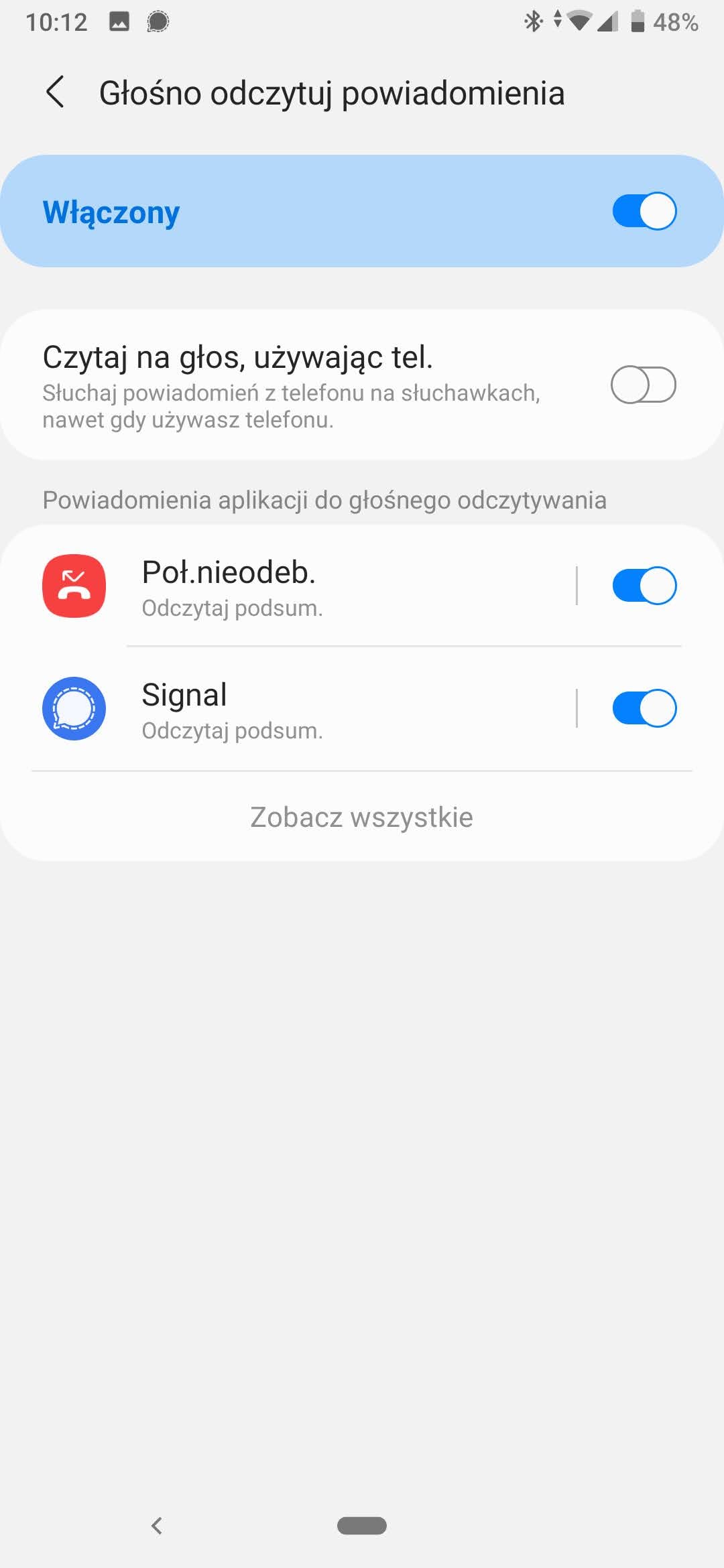724x1568 pixels.
Task: Open Signal read-aloud settings
Action: 302,709
